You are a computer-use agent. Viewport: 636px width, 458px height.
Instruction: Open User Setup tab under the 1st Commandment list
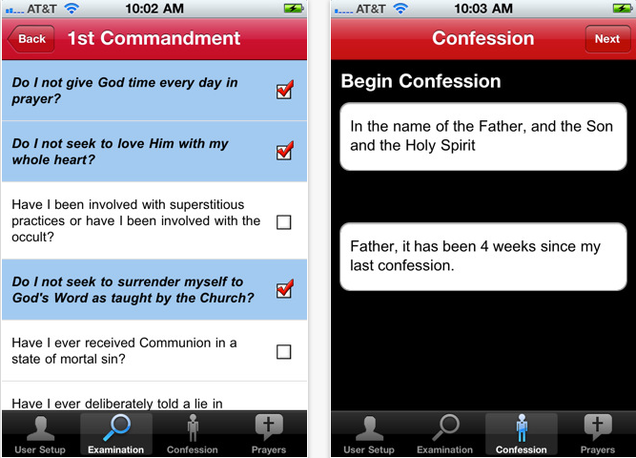(x=40, y=434)
